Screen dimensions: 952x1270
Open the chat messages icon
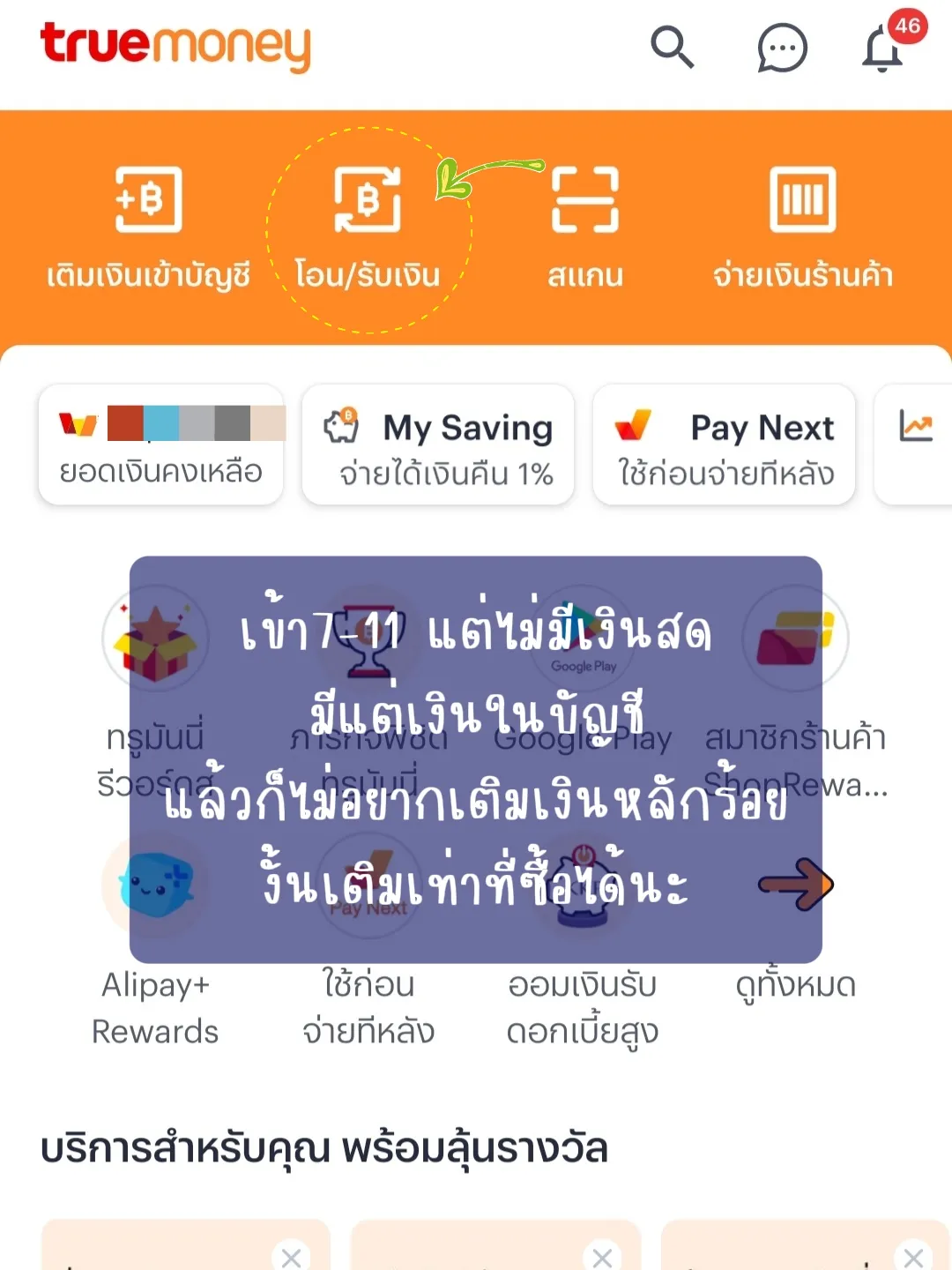click(x=780, y=49)
